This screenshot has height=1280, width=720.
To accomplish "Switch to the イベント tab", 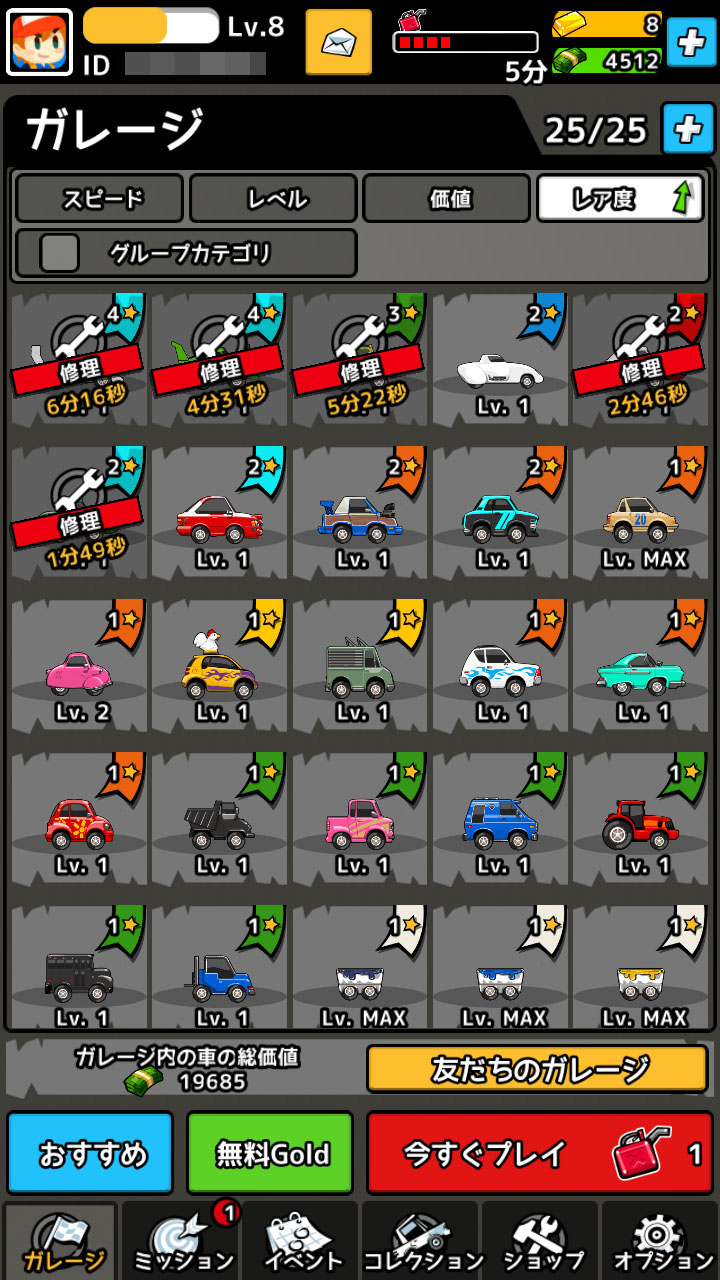I will (x=300, y=1242).
